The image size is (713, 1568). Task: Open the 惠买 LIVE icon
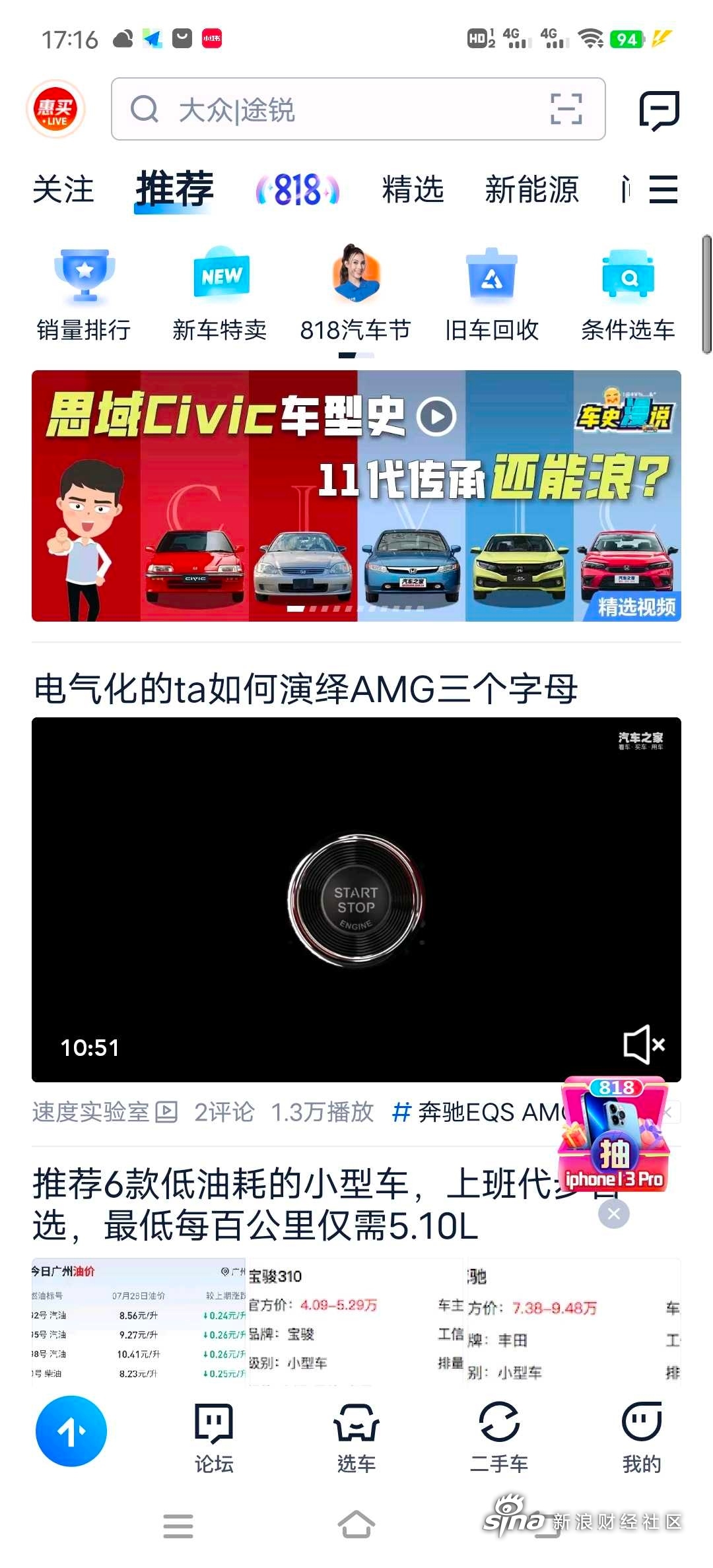tap(55, 109)
